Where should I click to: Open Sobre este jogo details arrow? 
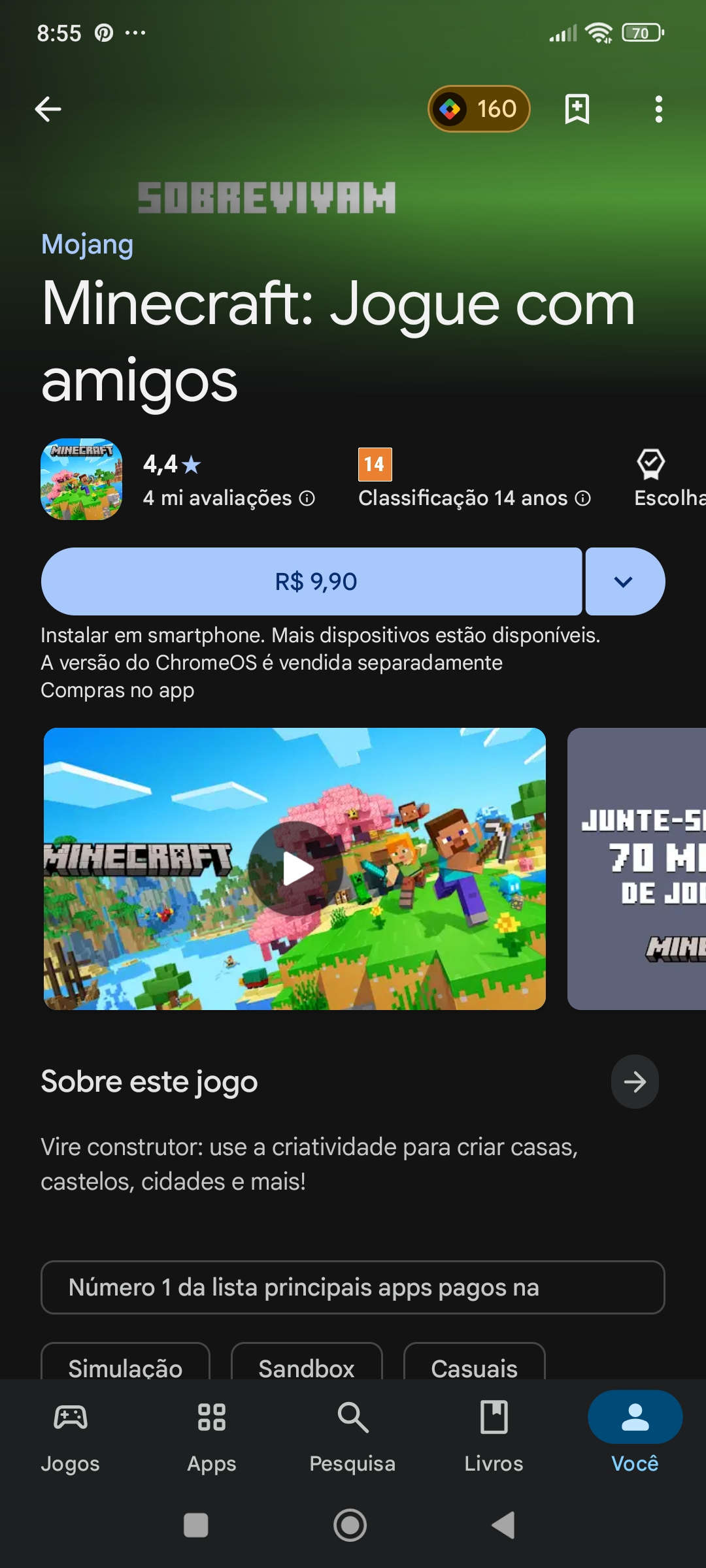tap(635, 1082)
